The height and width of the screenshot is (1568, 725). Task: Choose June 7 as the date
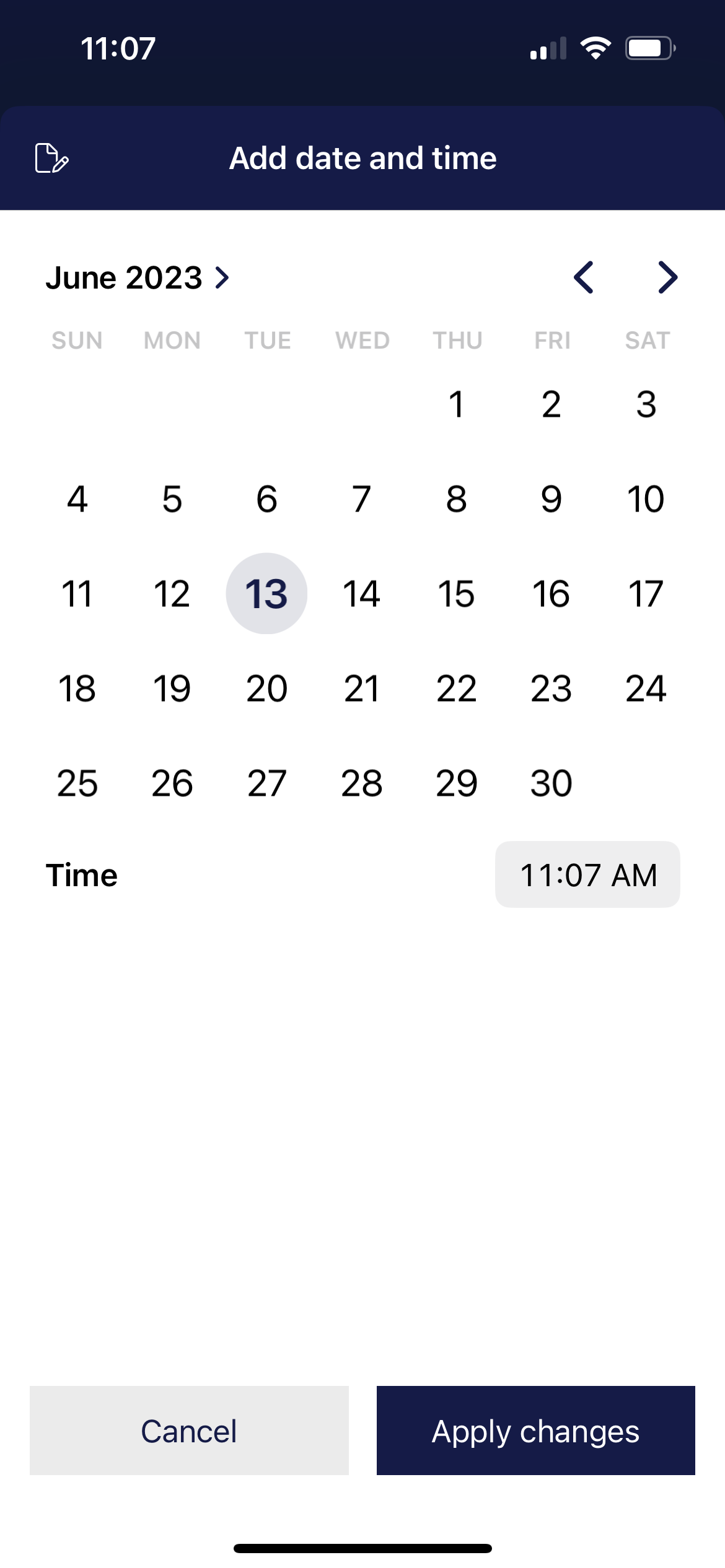362,499
